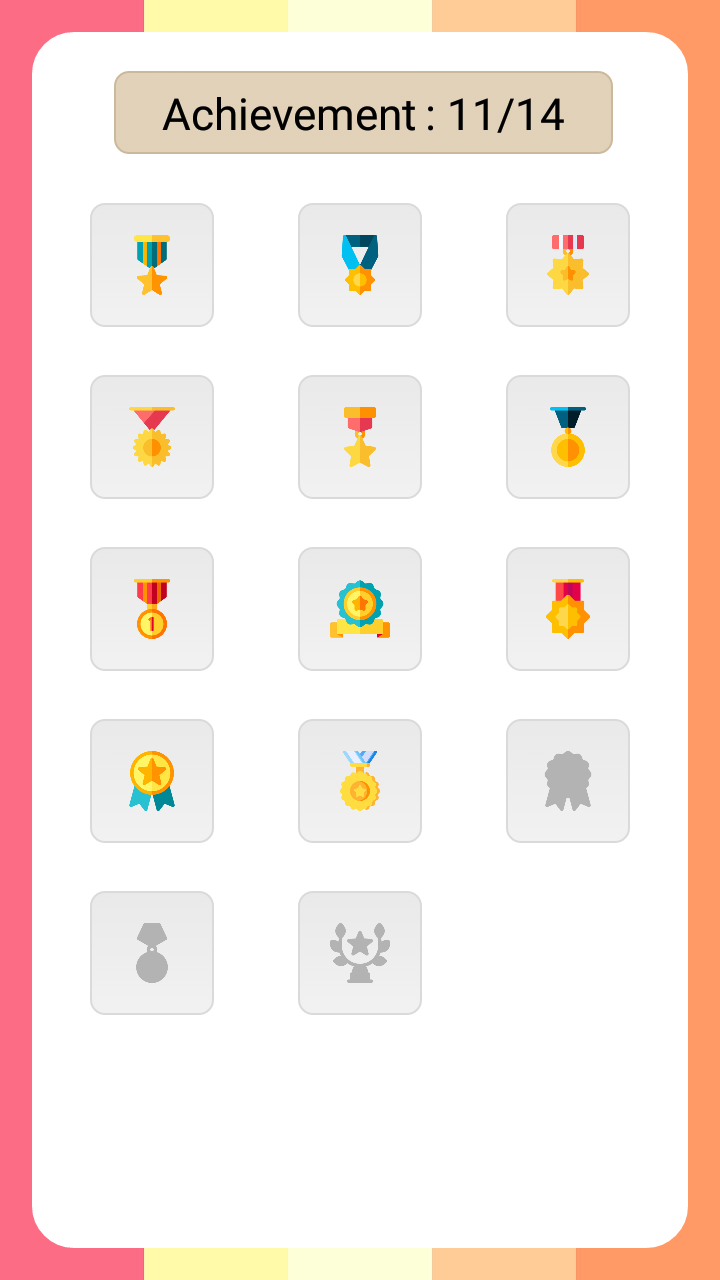Select the red ribbon orange octagon medal
720x1280 pixels.
click(x=568, y=609)
